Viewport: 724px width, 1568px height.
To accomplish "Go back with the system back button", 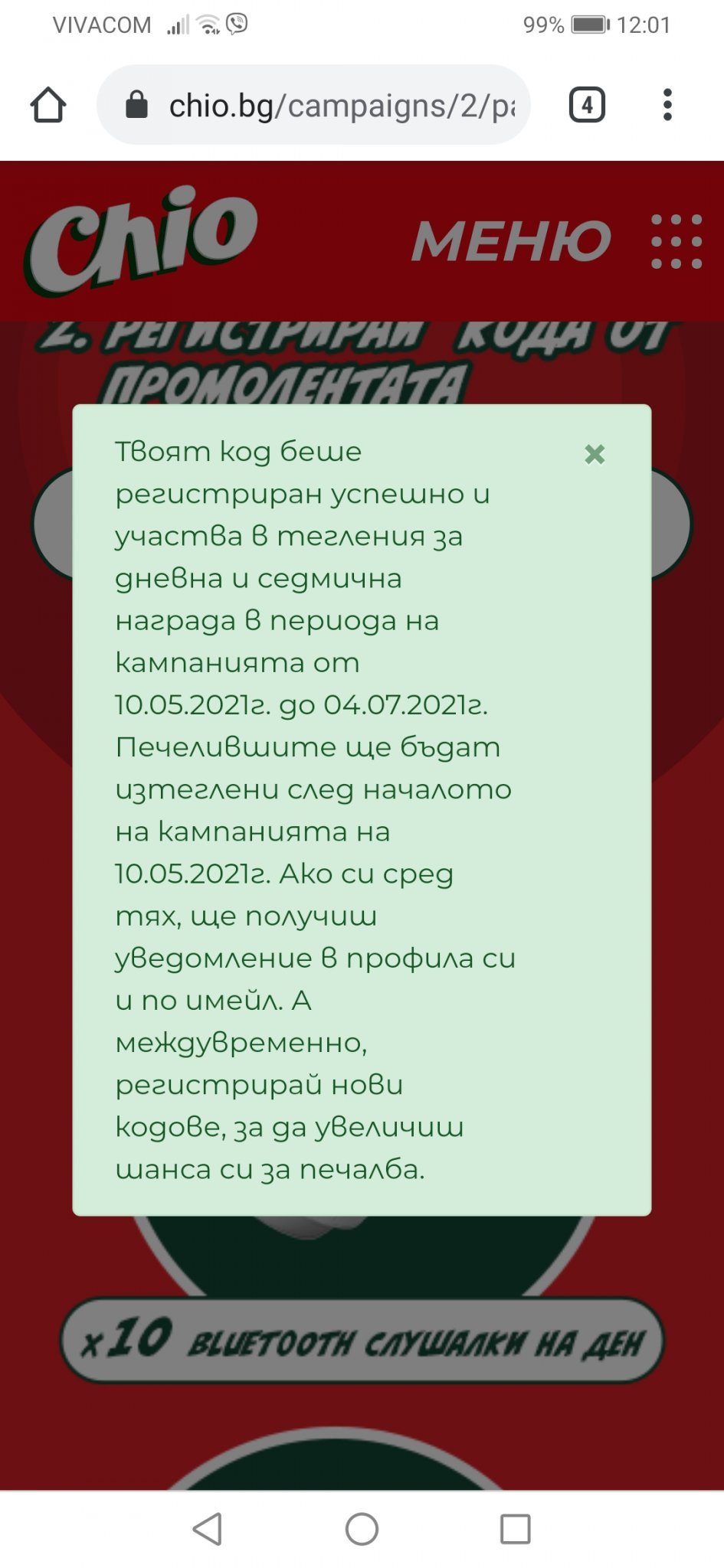I will [208, 1529].
